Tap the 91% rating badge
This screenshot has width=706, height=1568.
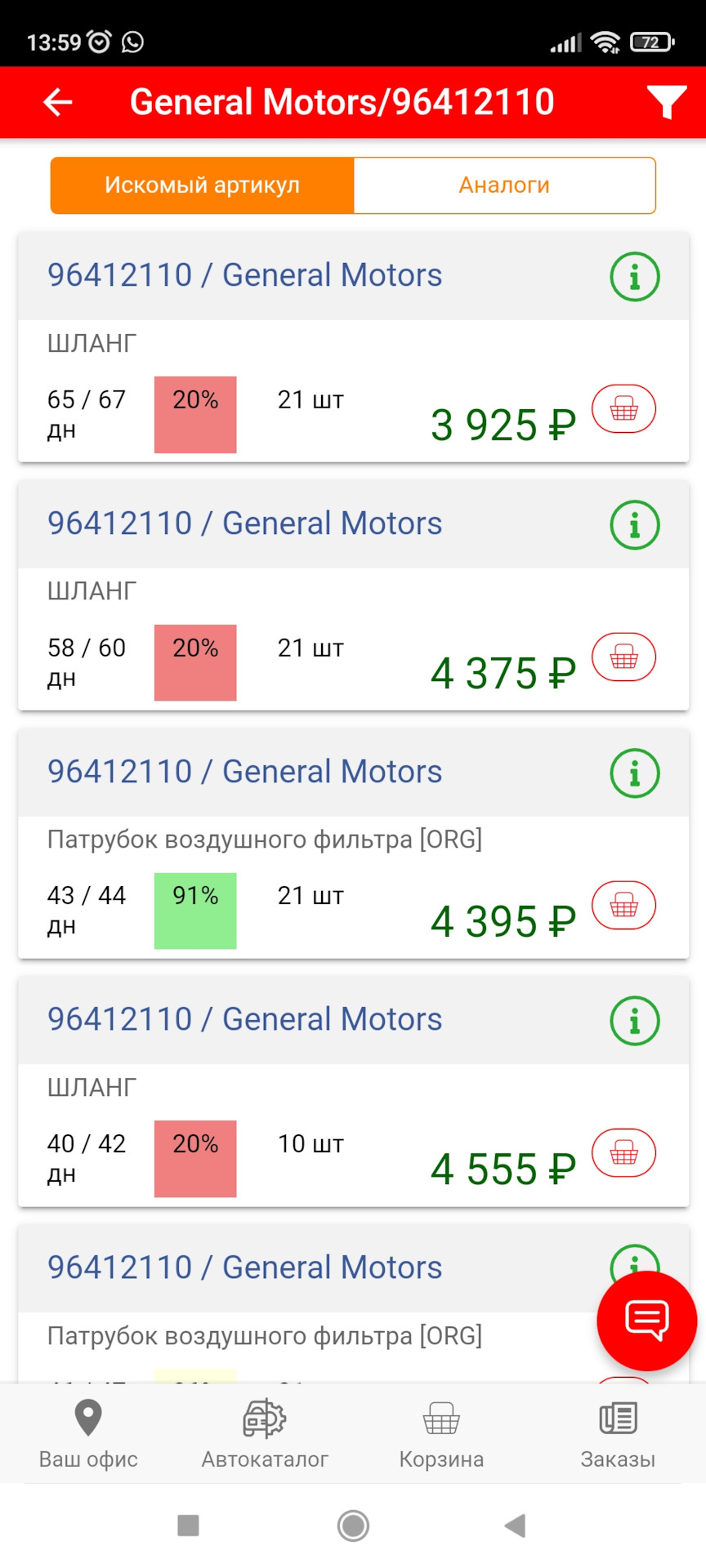194,911
